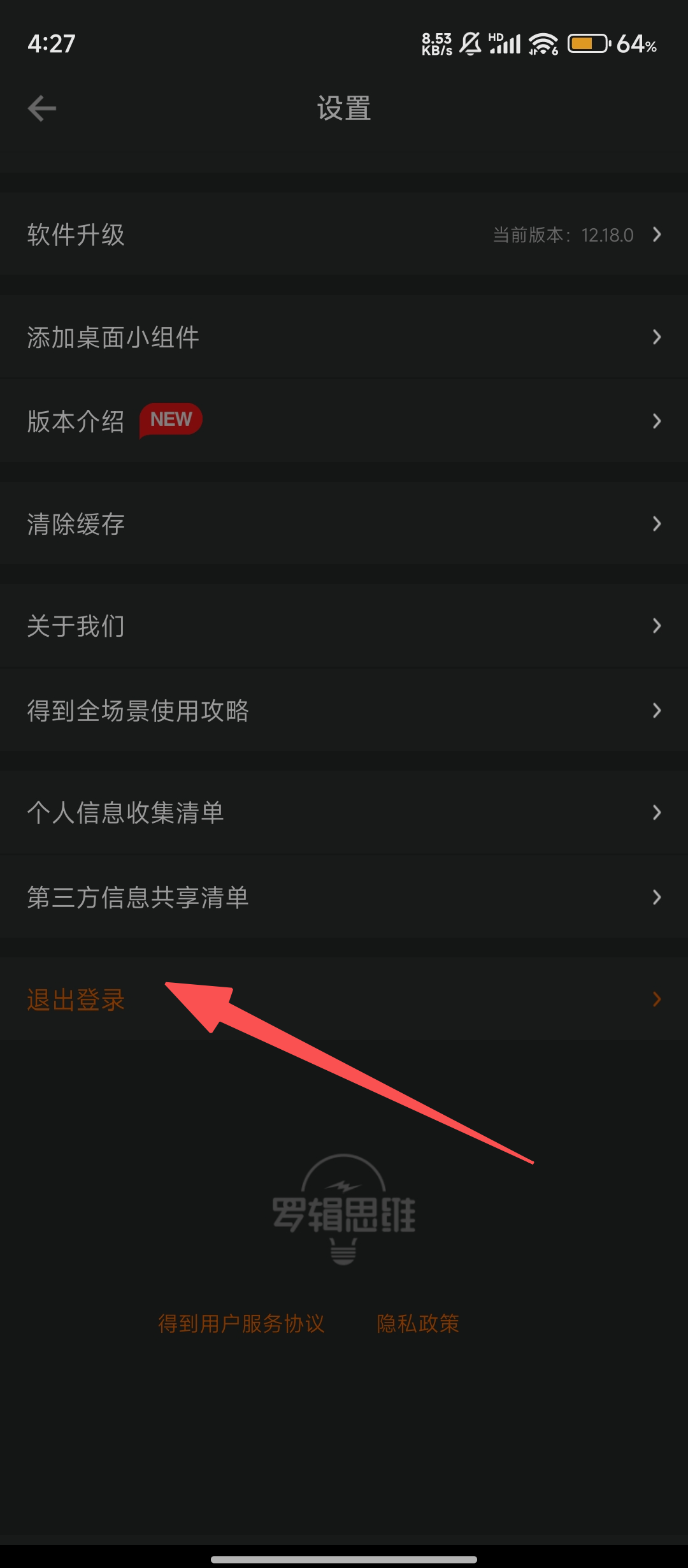The height and width of the screenshot is (1568, 688).
Task: Open the 隐私政策 link
Action: [x=418, y=1324]
